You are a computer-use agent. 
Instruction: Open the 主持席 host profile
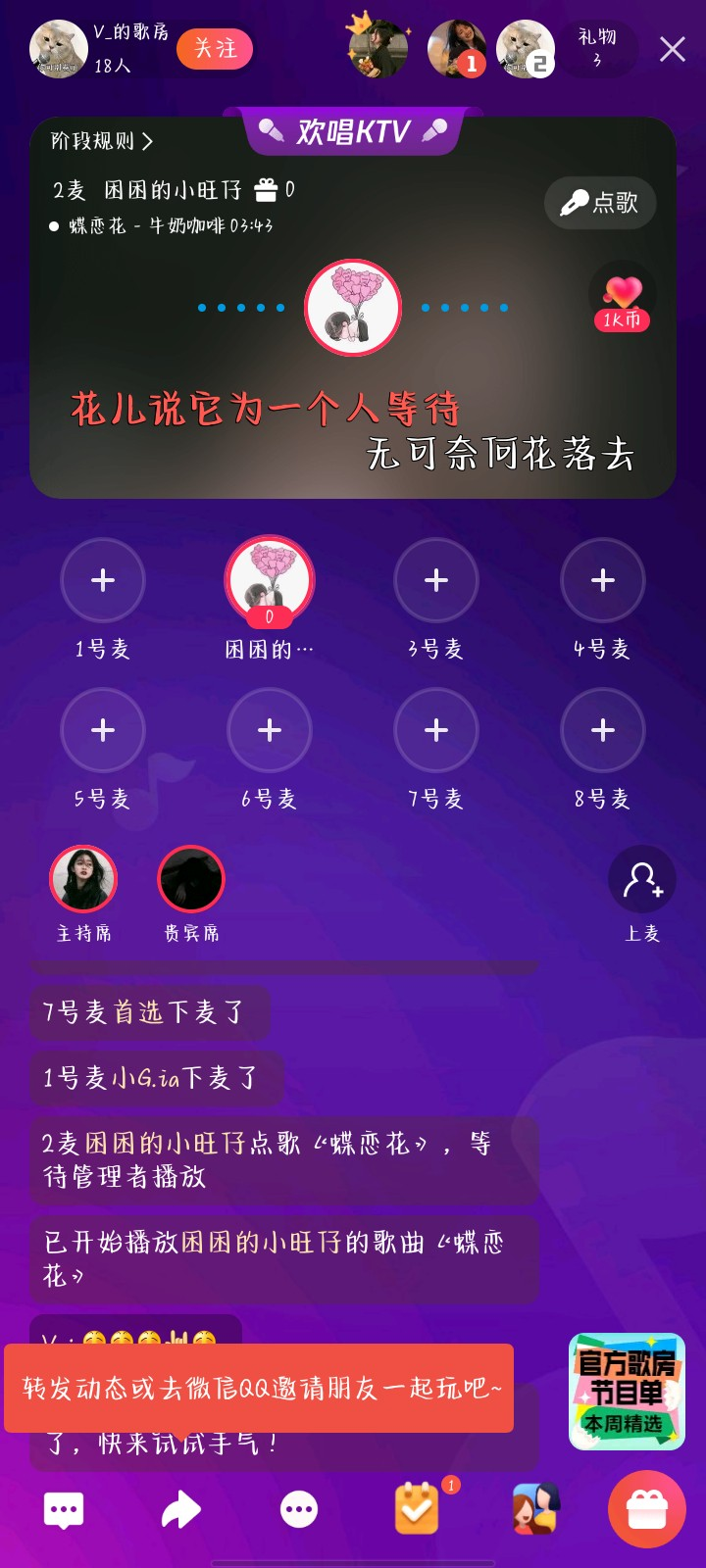click(83, 879)
